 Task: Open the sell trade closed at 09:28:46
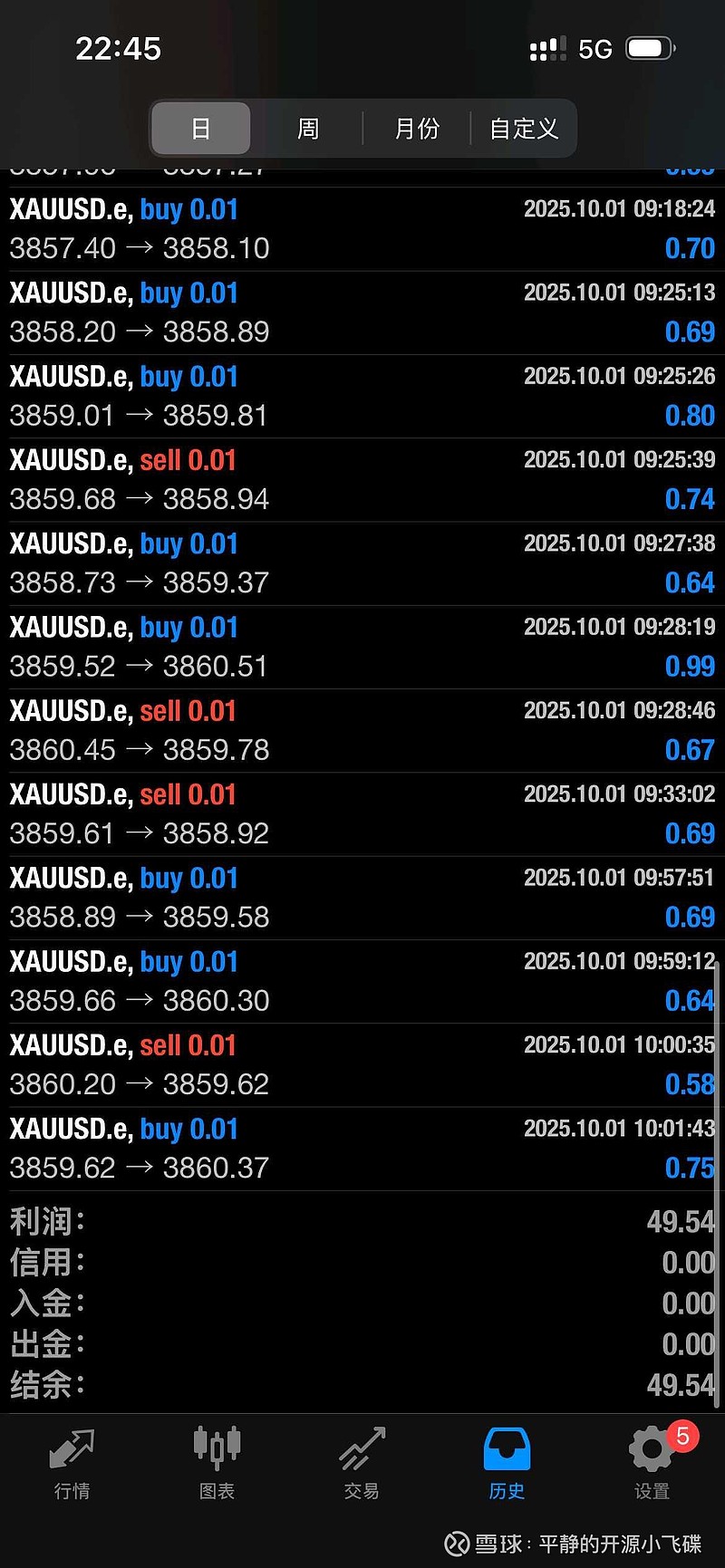pos(362,731)
